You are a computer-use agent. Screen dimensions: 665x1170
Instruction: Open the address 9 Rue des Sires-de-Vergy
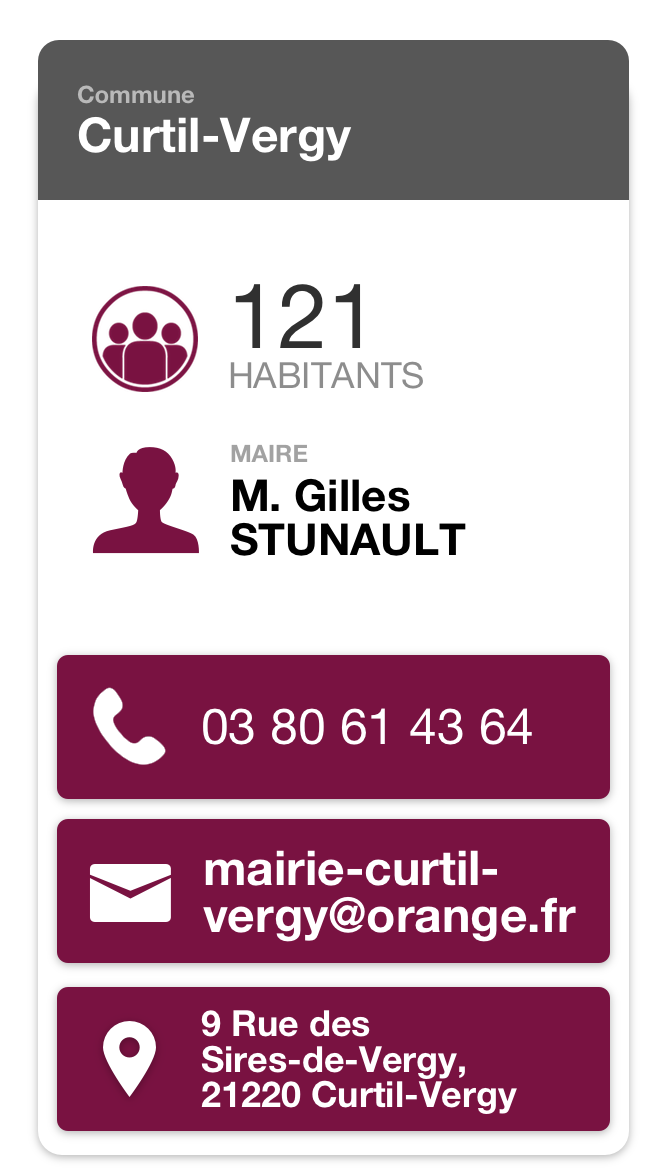tap(333, 1059)
